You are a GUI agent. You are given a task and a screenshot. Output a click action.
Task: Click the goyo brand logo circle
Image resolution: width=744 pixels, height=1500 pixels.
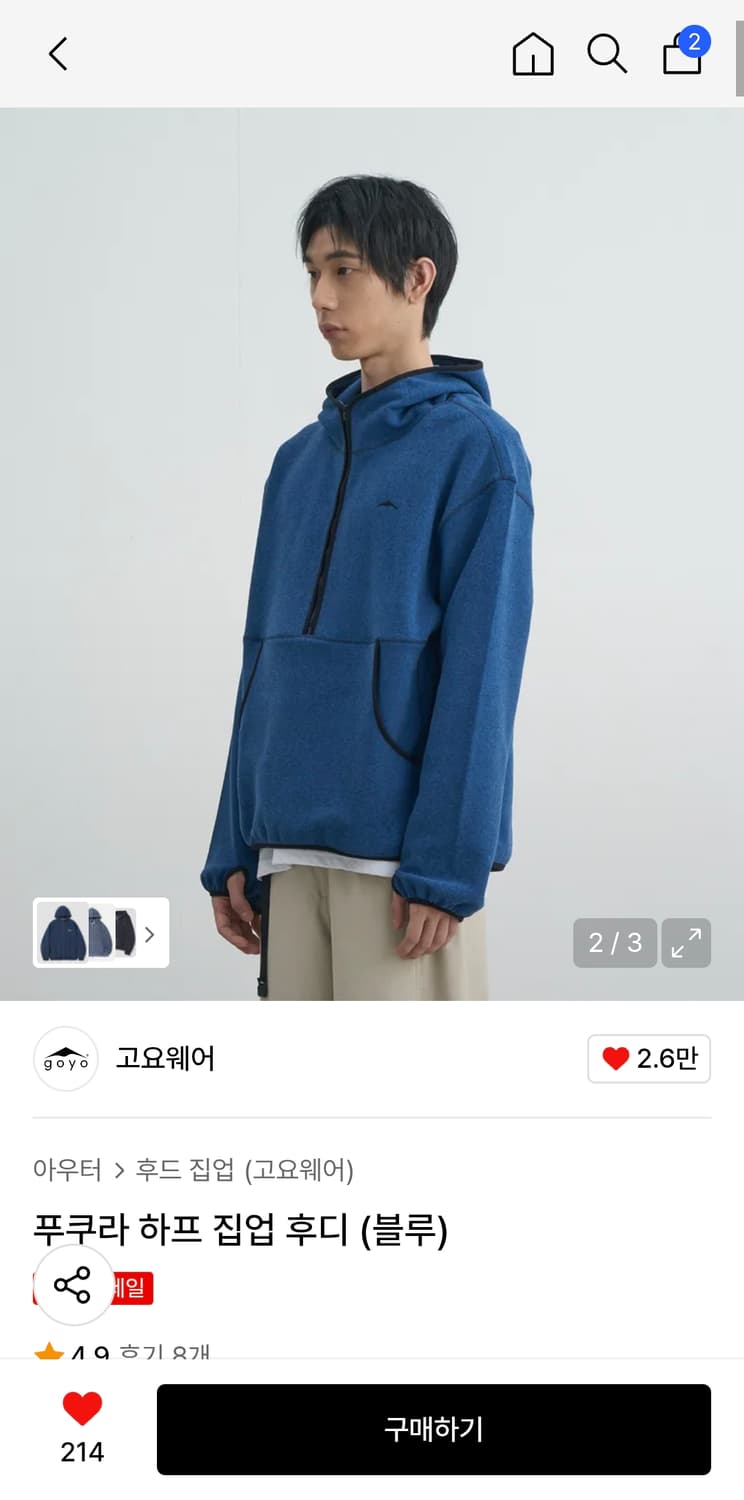point(65,1058)
